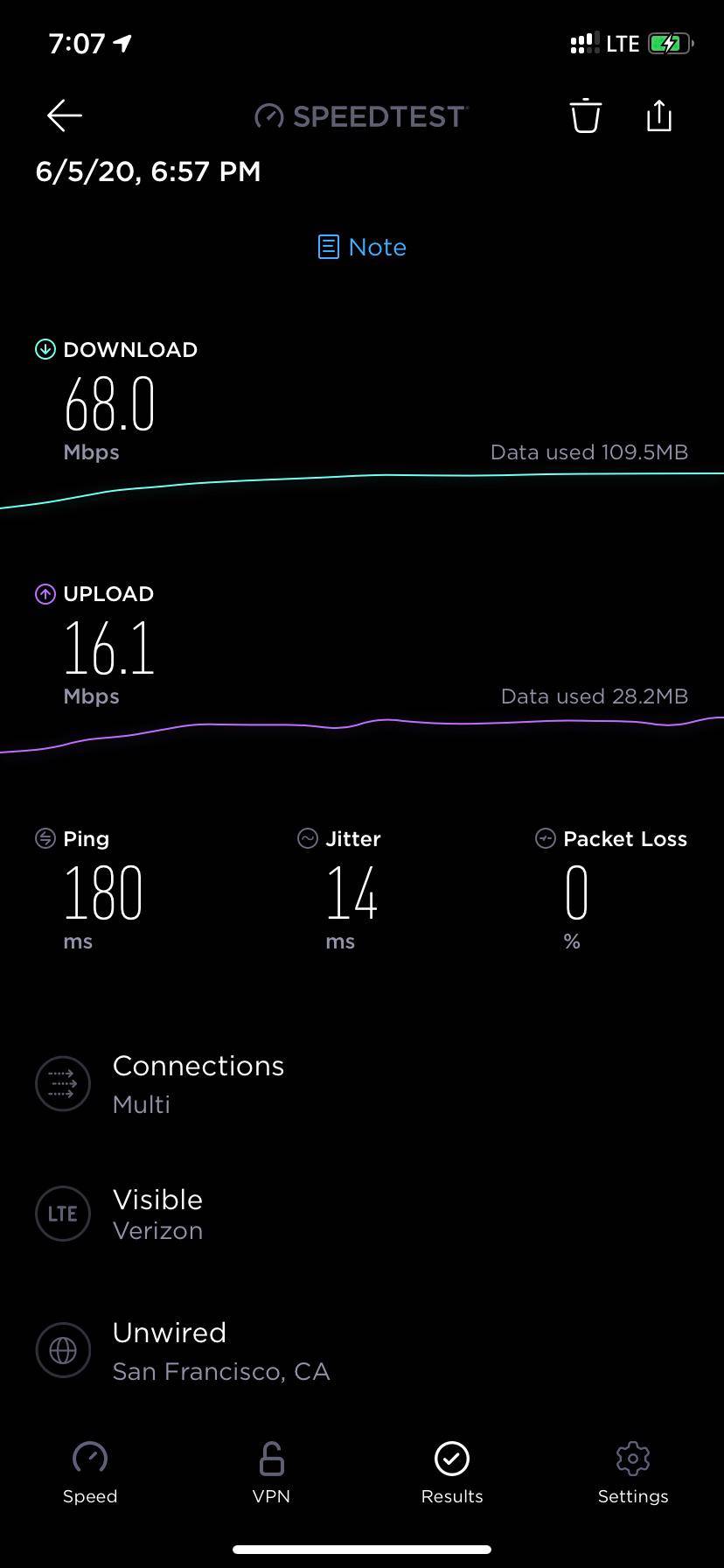
Task: Click the Multi connections icon
Action: pos(62,1083)
